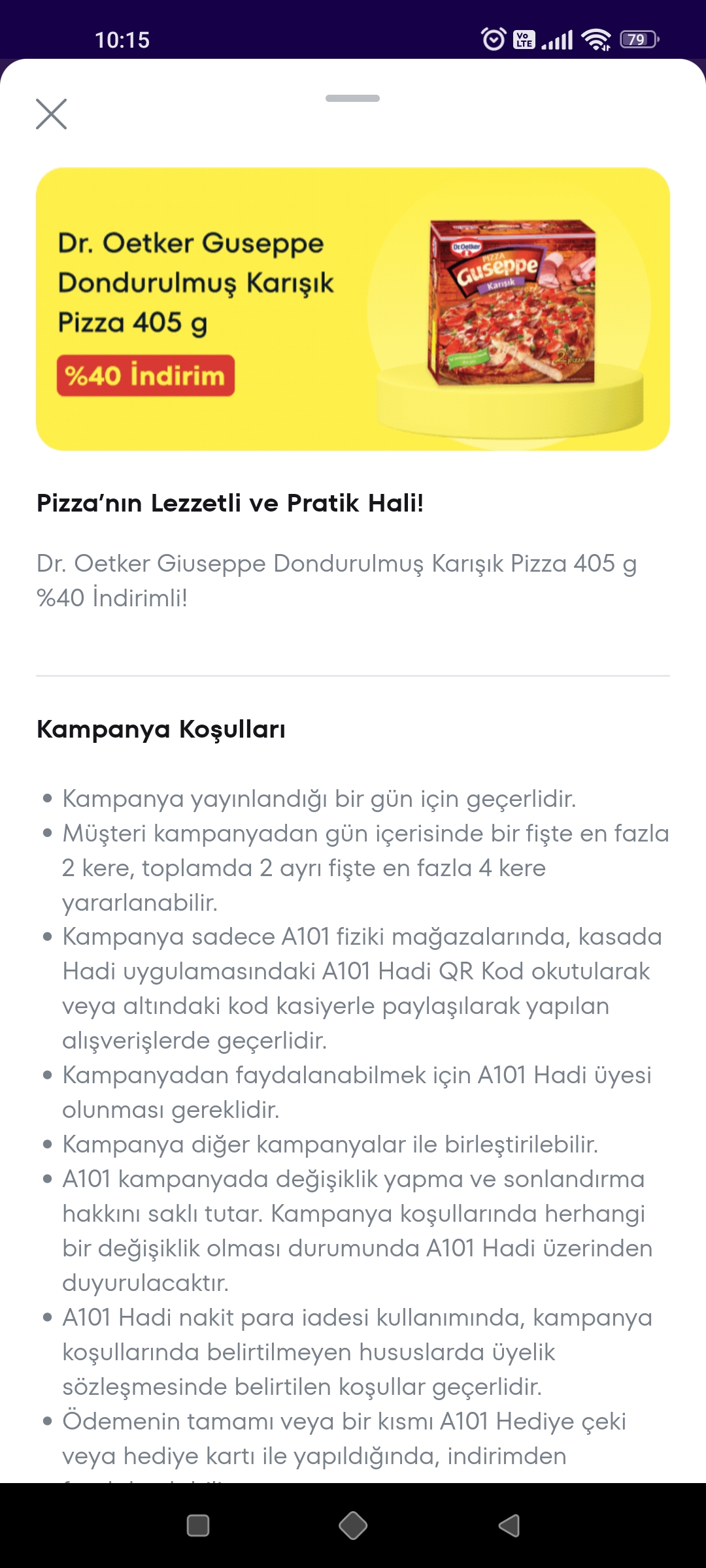This screenshot has width=706, height=1568.
Task: Tap the Dr. Oetker Guseppe pizza banner
Action: tap(353, 309)
